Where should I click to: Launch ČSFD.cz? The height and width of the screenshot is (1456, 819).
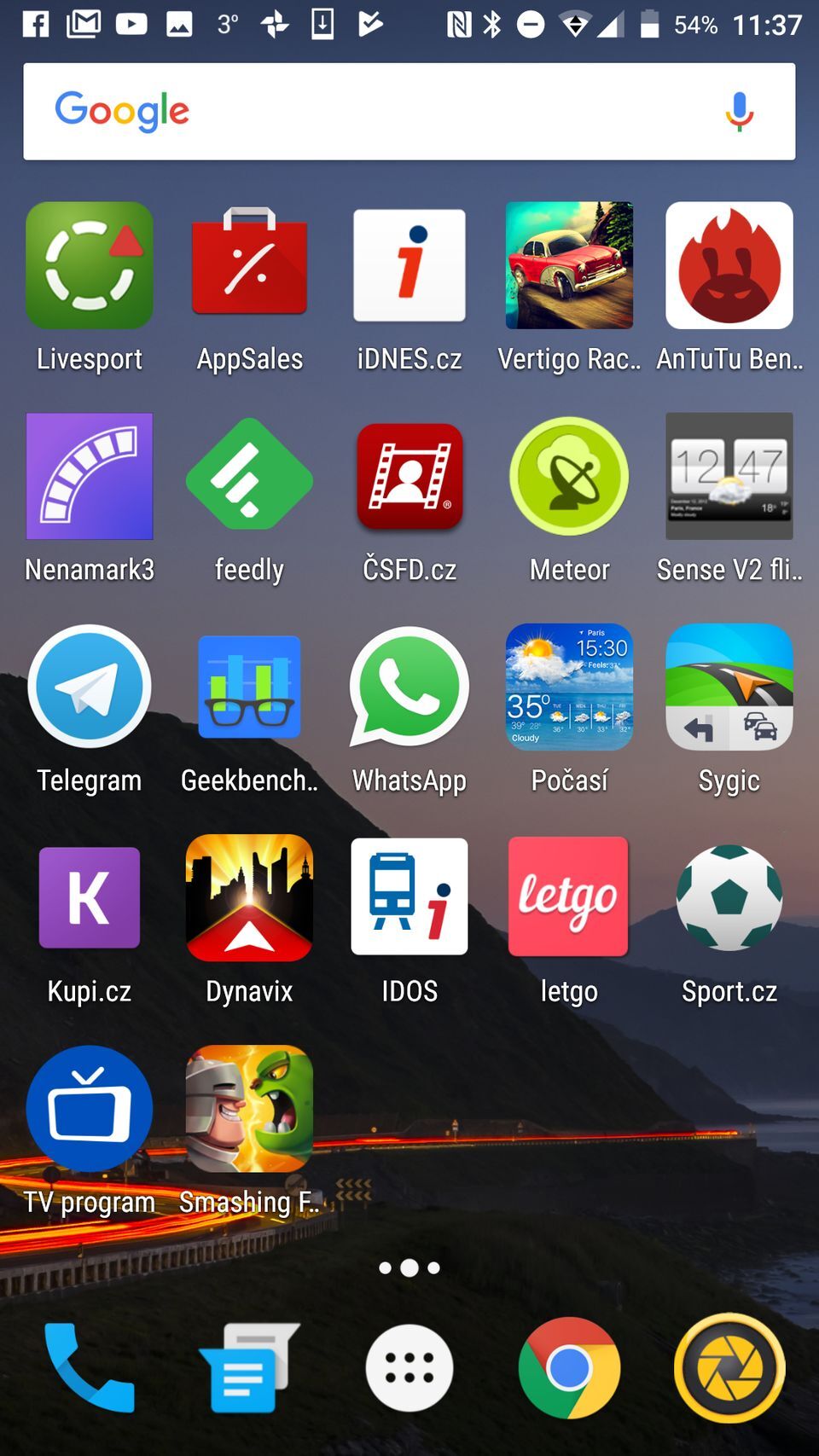pos(409,476)
